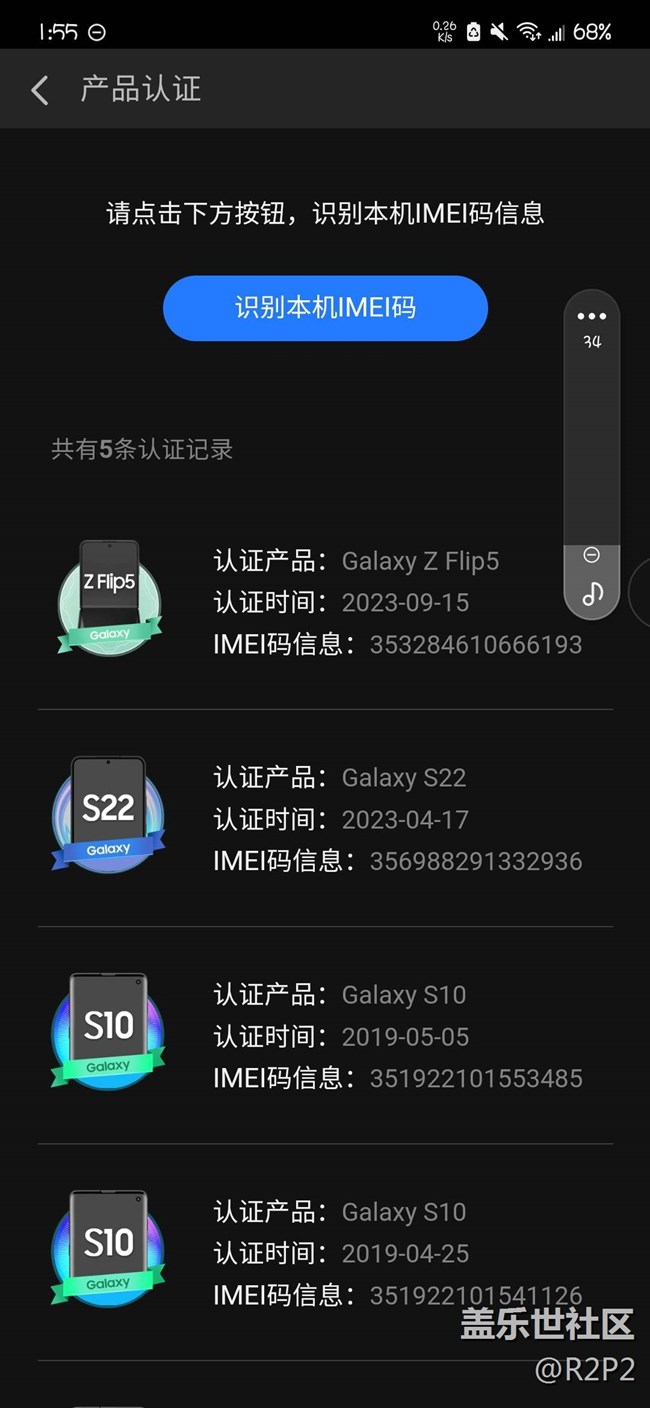
Task: Expand the volume panel's three-dot options
Action: pos(592,316)
